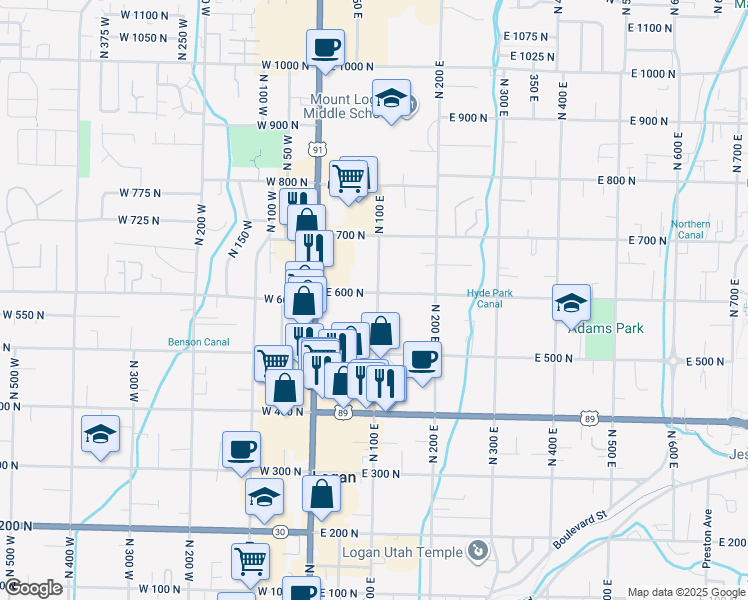Image resolution: width=748 pixels, height=600 pixels.
Task: Open the grocery cart marker near W 800 N
Action: pyautogui.click(x=348, y=179)
